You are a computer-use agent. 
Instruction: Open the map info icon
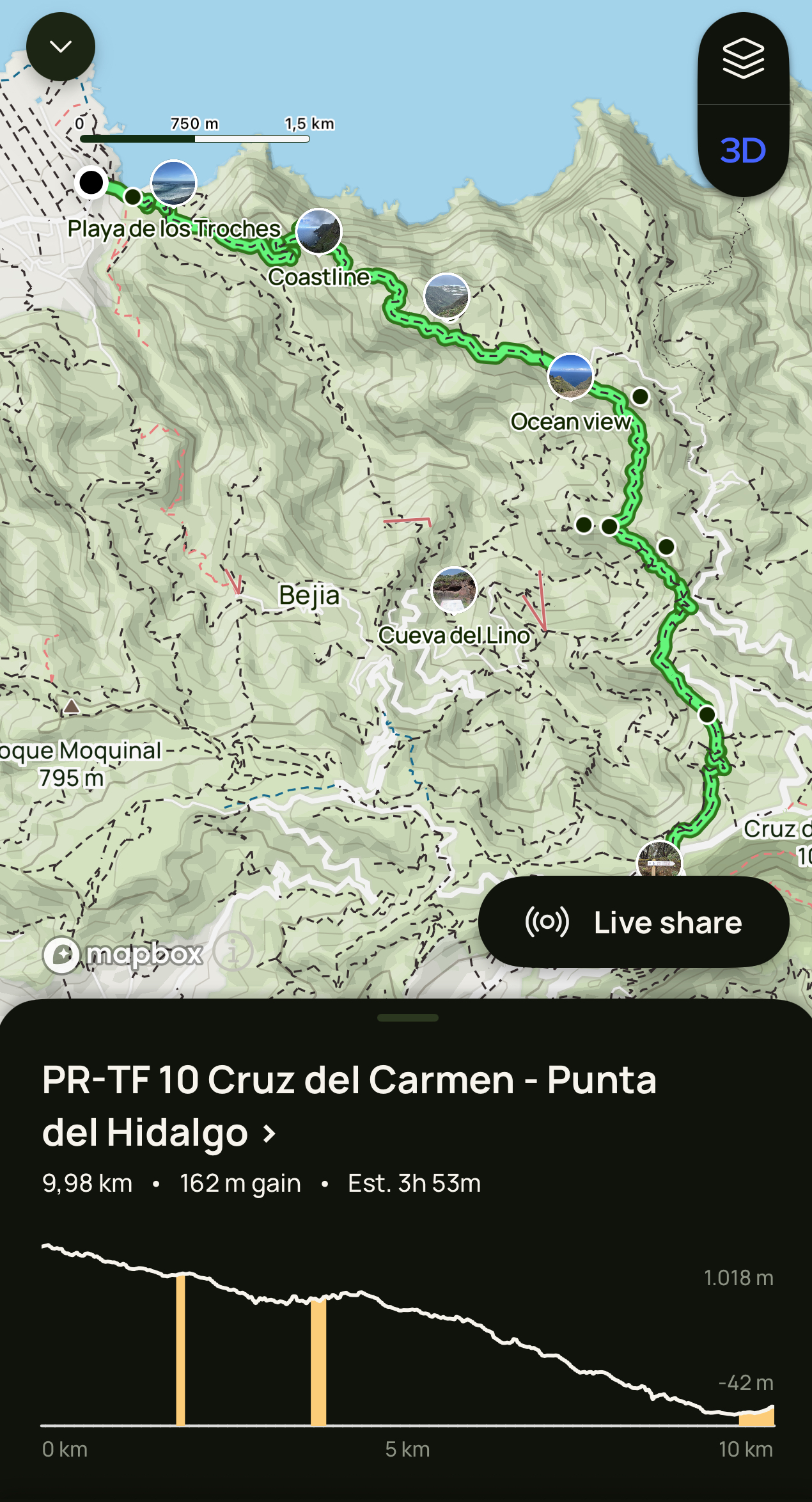pyautogui.click(x=231, y=953)
